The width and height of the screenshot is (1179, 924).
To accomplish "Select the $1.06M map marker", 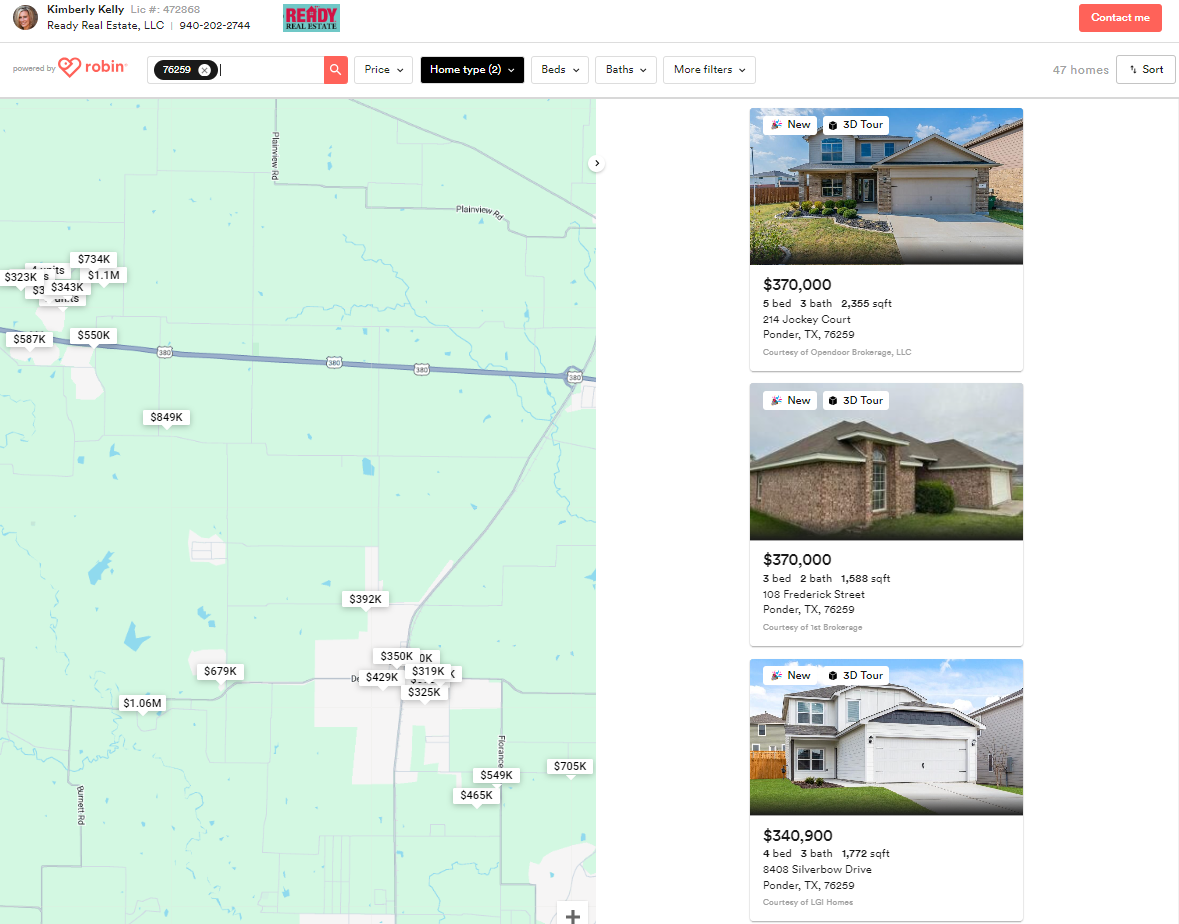I will click(x=142, y=704).
